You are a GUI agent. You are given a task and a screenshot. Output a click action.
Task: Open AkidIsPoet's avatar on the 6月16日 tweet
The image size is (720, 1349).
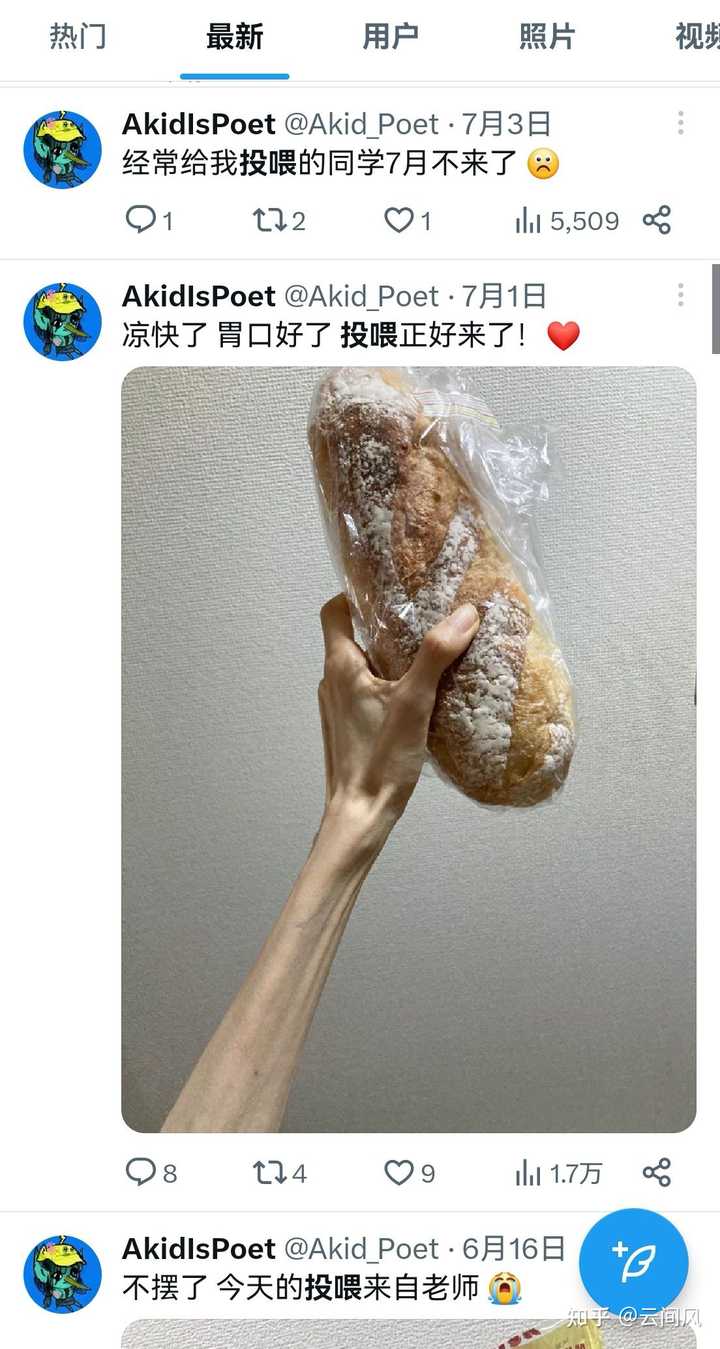(62, 1274)
